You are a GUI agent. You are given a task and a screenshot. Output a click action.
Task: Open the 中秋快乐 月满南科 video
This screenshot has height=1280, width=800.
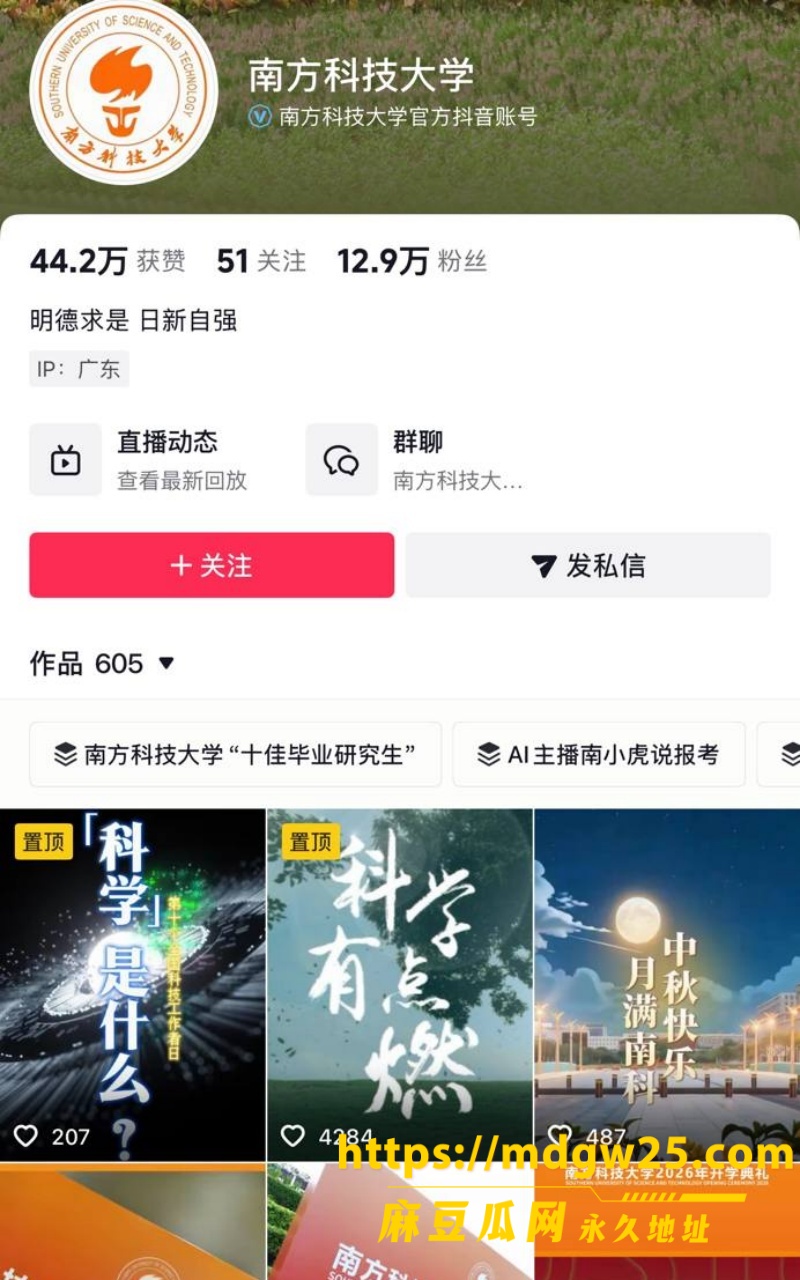667,985
